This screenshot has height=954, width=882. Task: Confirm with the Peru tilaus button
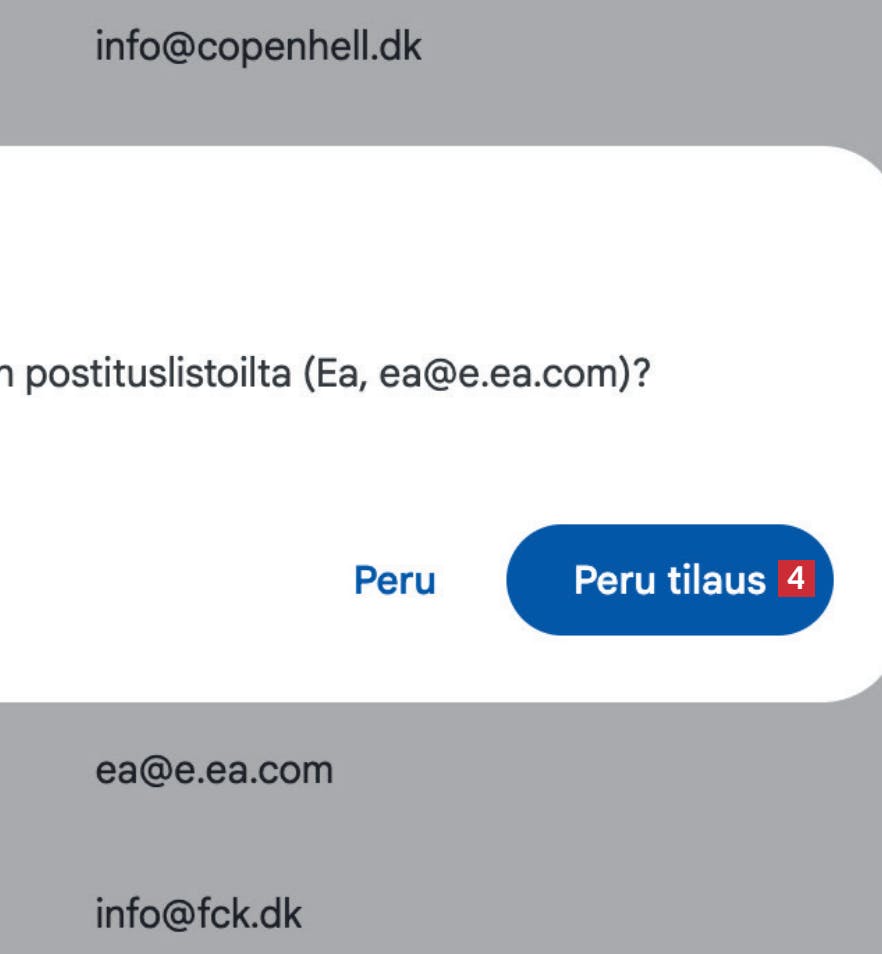(x=669, y=580)
